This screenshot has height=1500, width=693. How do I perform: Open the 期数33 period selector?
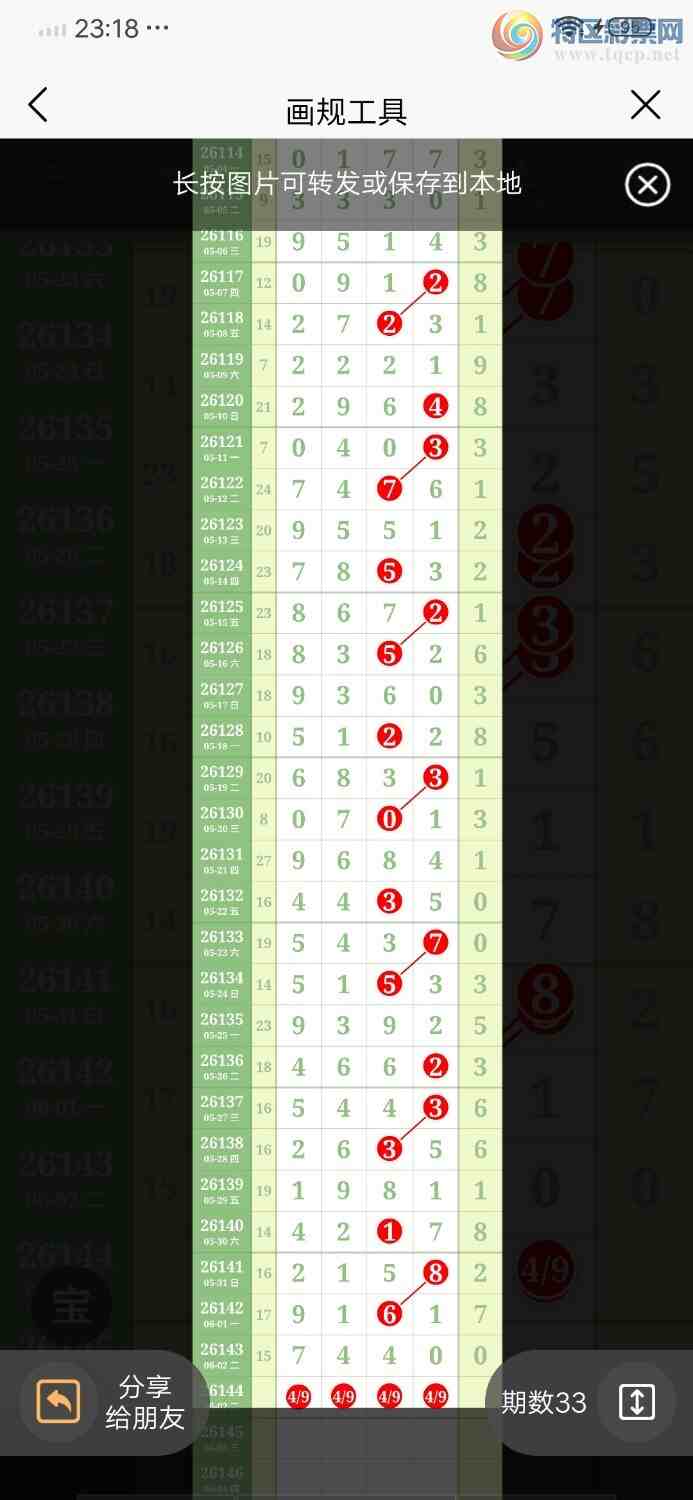[x=590, y=1402]
